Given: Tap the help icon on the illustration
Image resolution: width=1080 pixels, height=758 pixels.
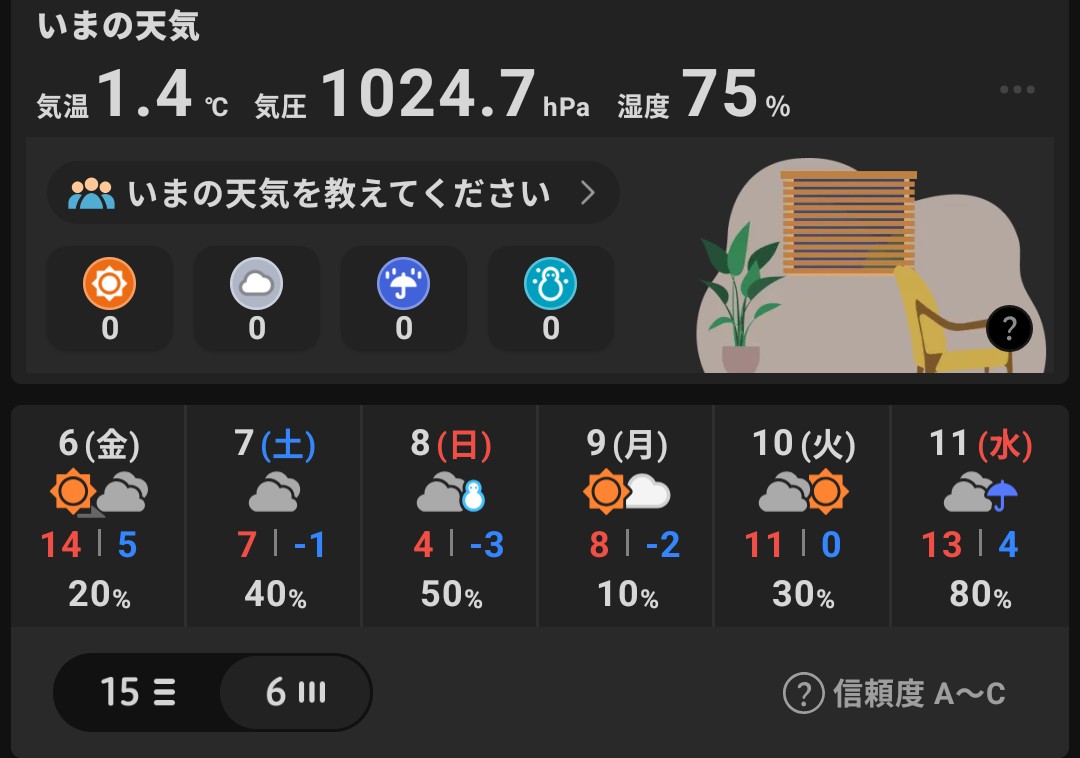Looking at the screenshot, I should [1009, 328].
